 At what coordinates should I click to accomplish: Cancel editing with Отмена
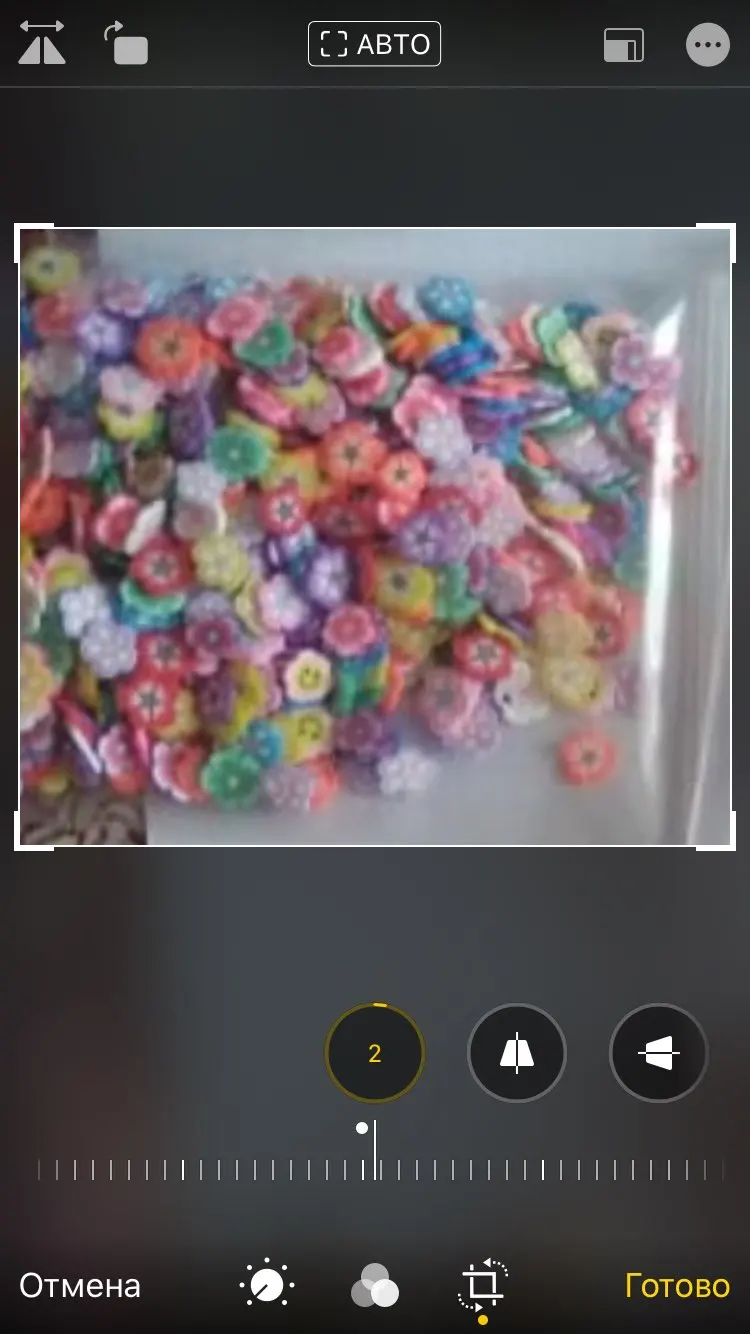[x=80, y=1285]
